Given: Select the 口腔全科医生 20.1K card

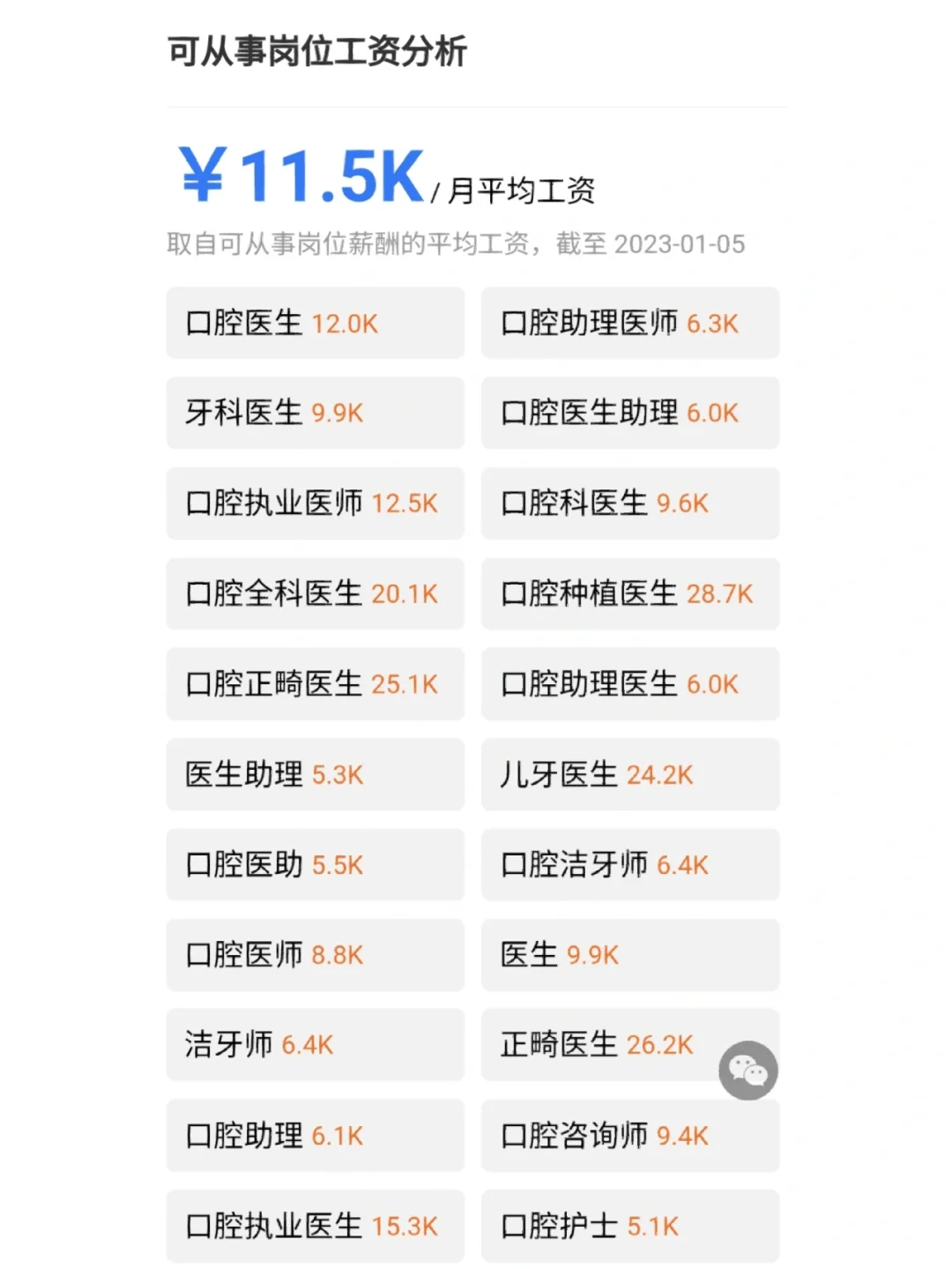Looking at the screenshot, I should point(315,593).
